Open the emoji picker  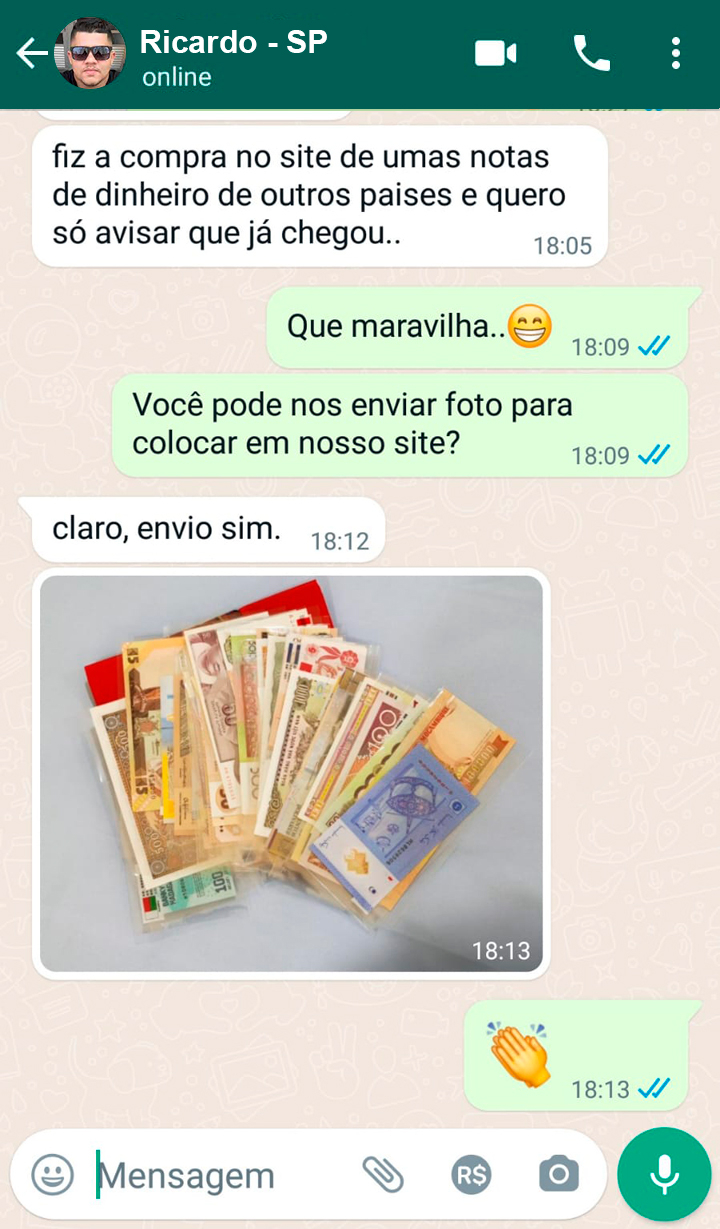click(x=52, y=1174)
